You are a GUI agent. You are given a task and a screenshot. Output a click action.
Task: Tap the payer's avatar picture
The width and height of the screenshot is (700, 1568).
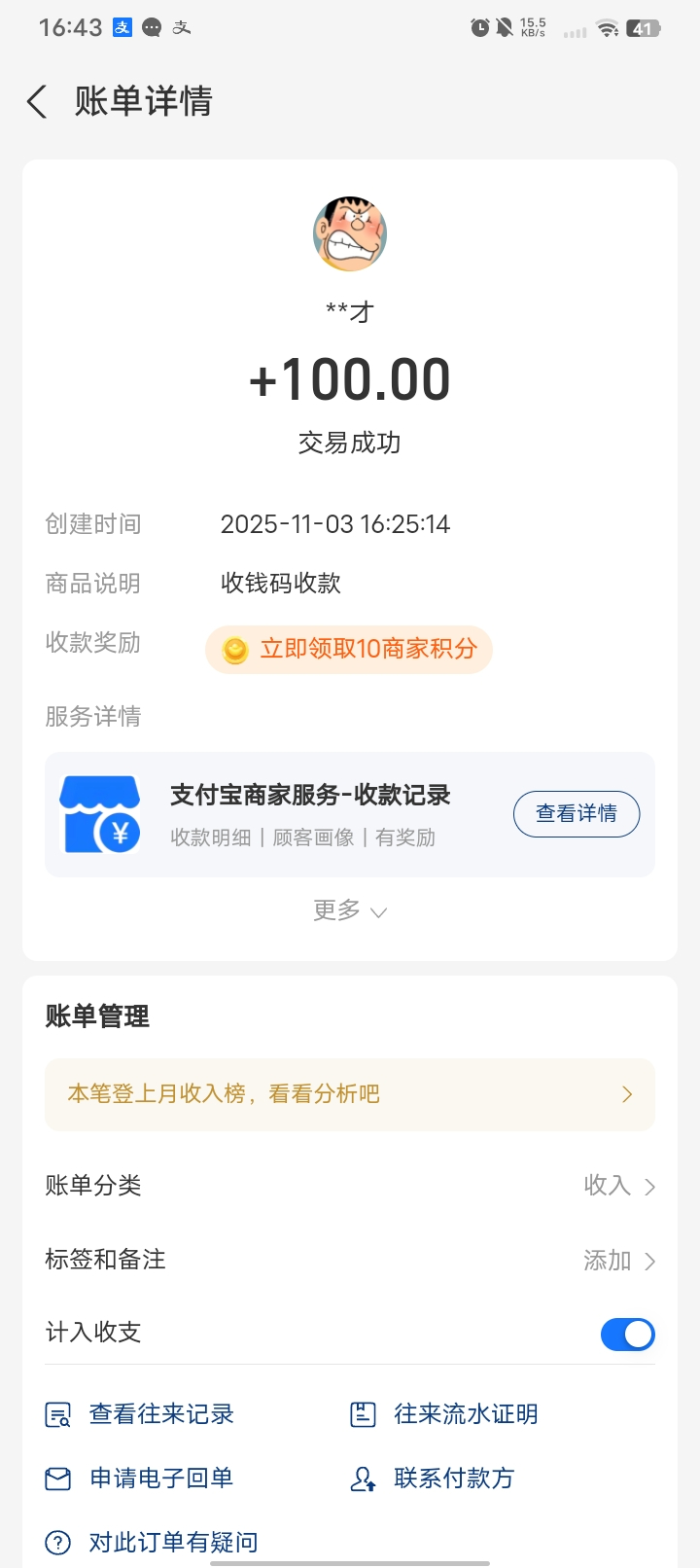[350, 233]
